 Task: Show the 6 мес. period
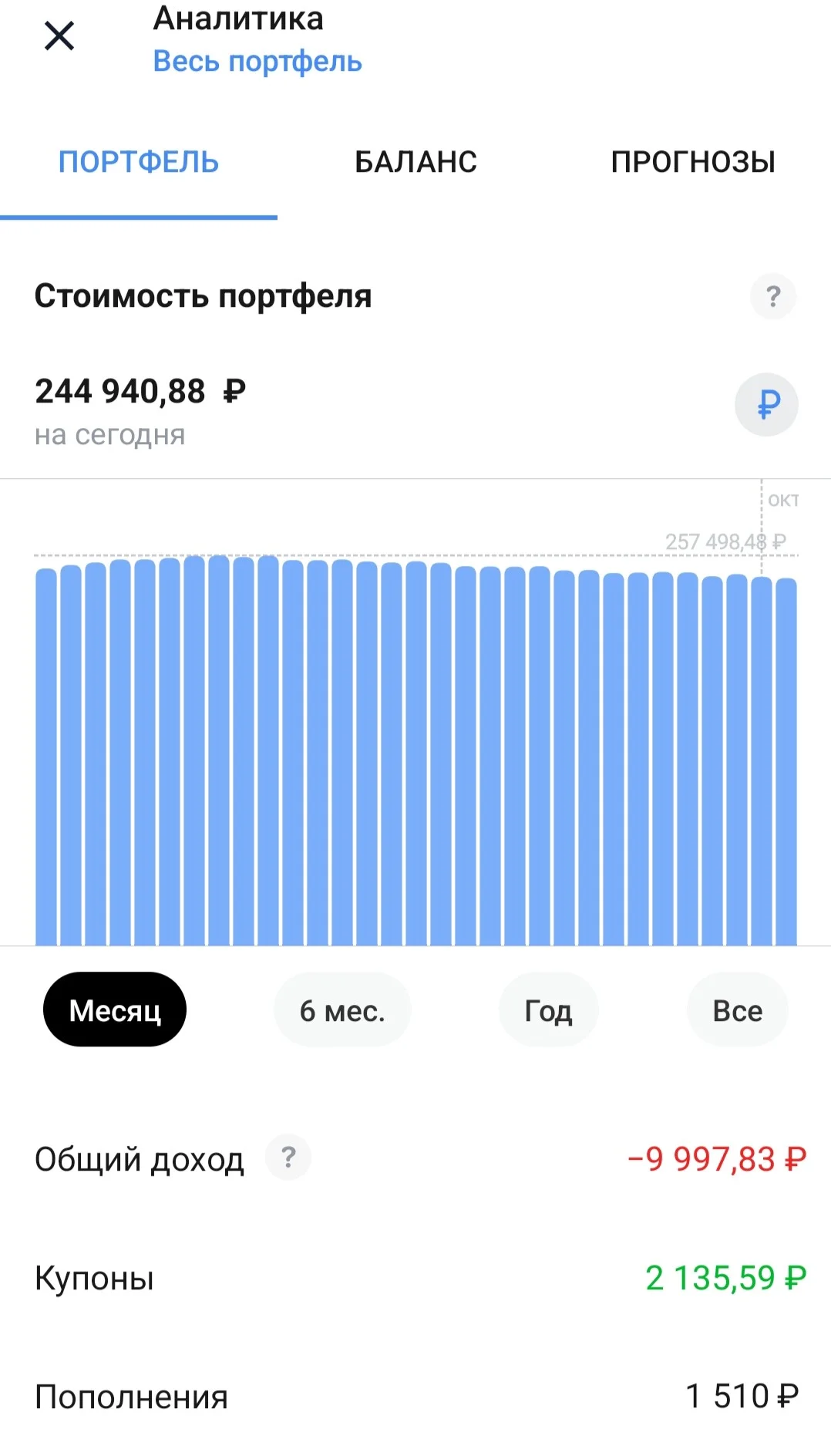point(342,1009)
